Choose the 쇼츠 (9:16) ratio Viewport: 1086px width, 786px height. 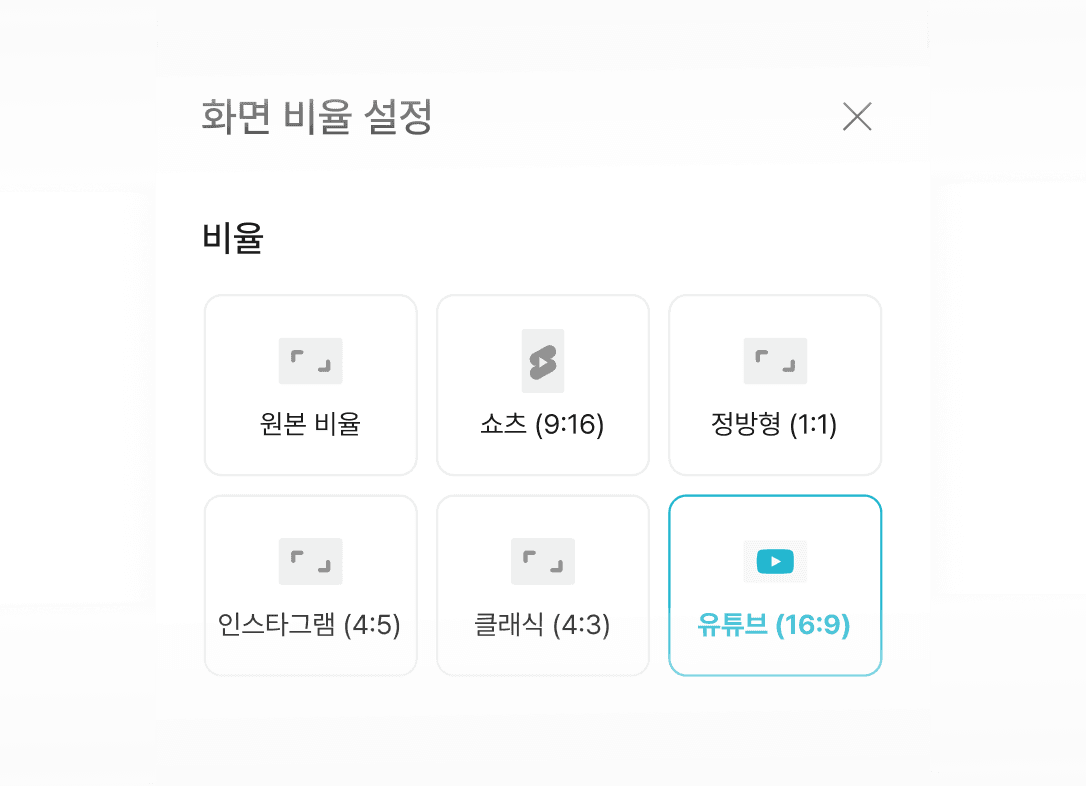[x=542, y=385]
